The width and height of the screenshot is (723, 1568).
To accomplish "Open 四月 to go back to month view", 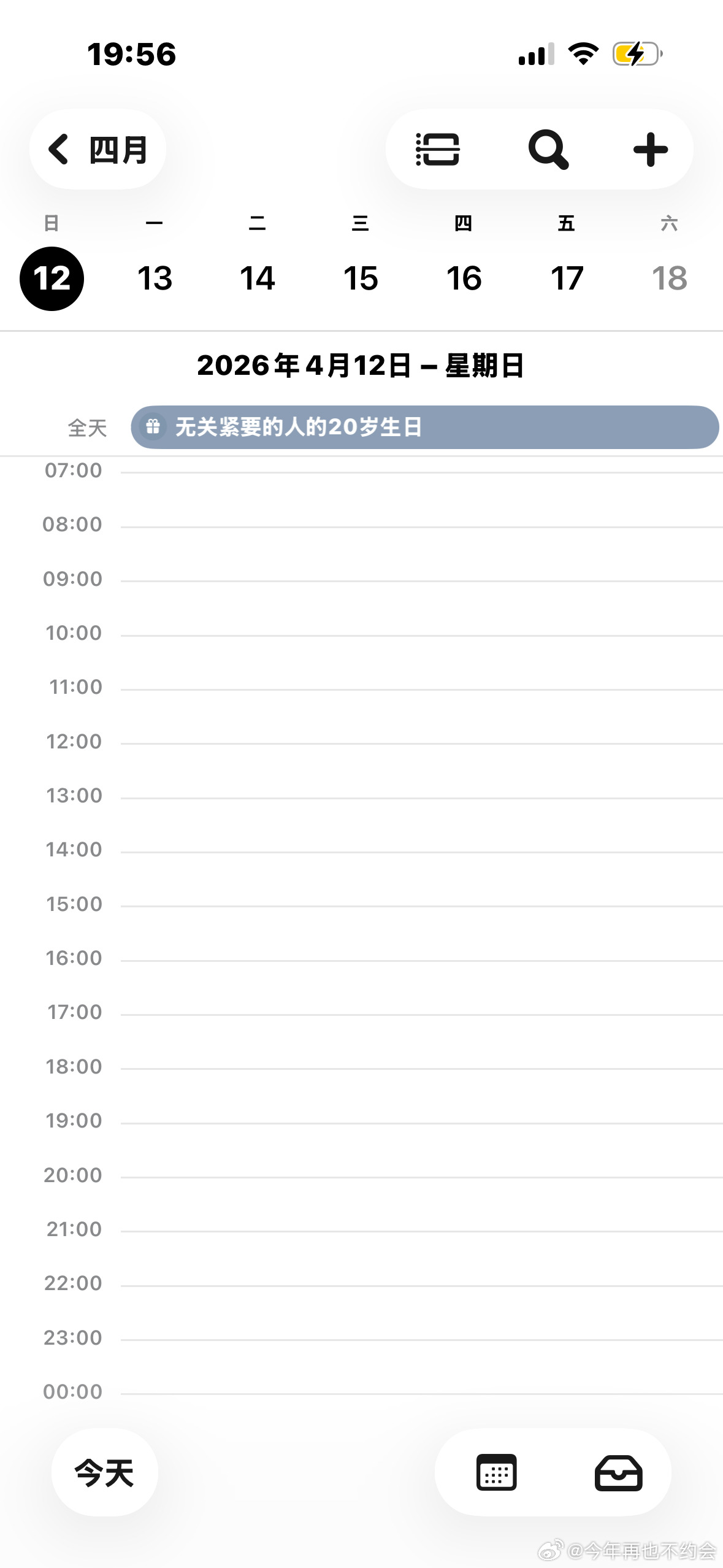I will point(117,149).
